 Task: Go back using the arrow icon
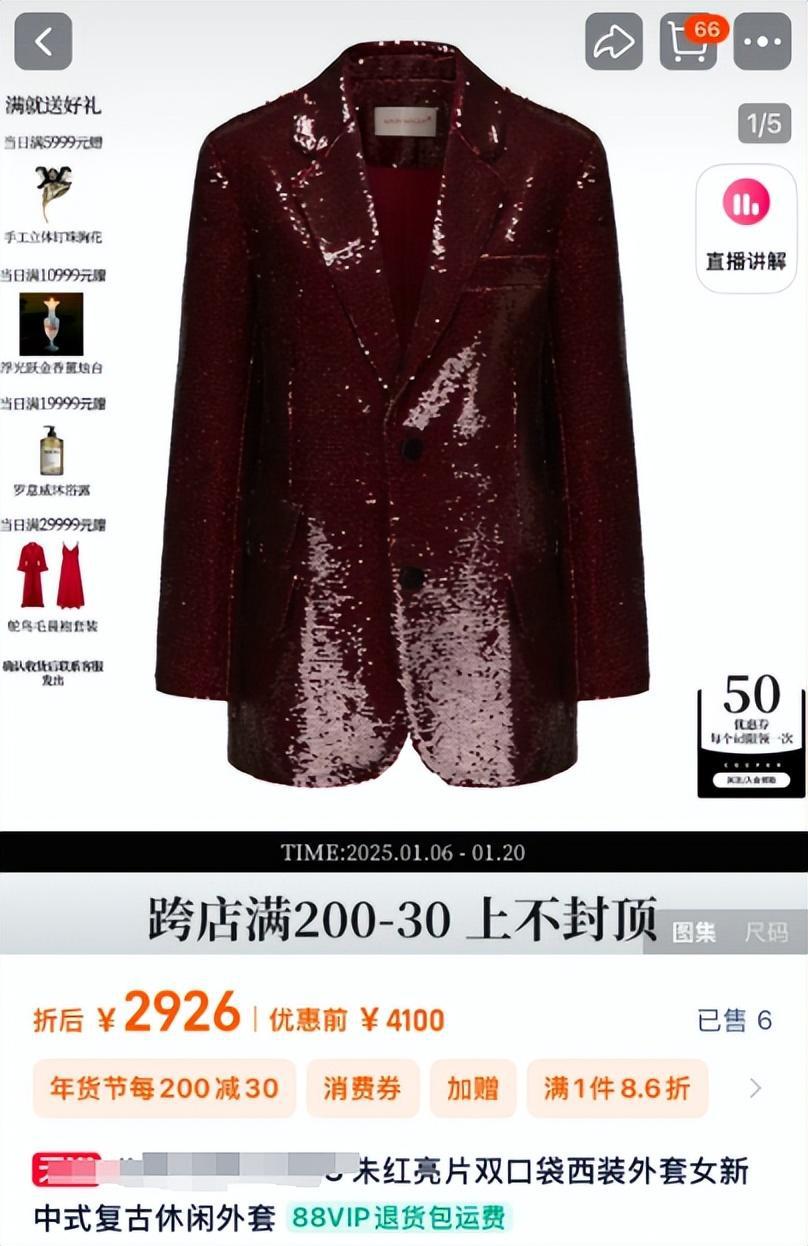click(x=43, y=41)
